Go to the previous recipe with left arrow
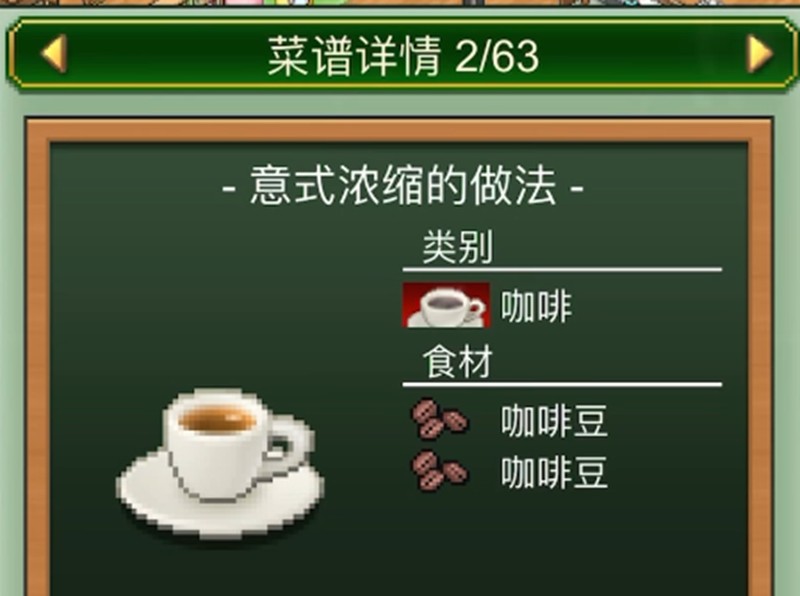 point(52,54)
